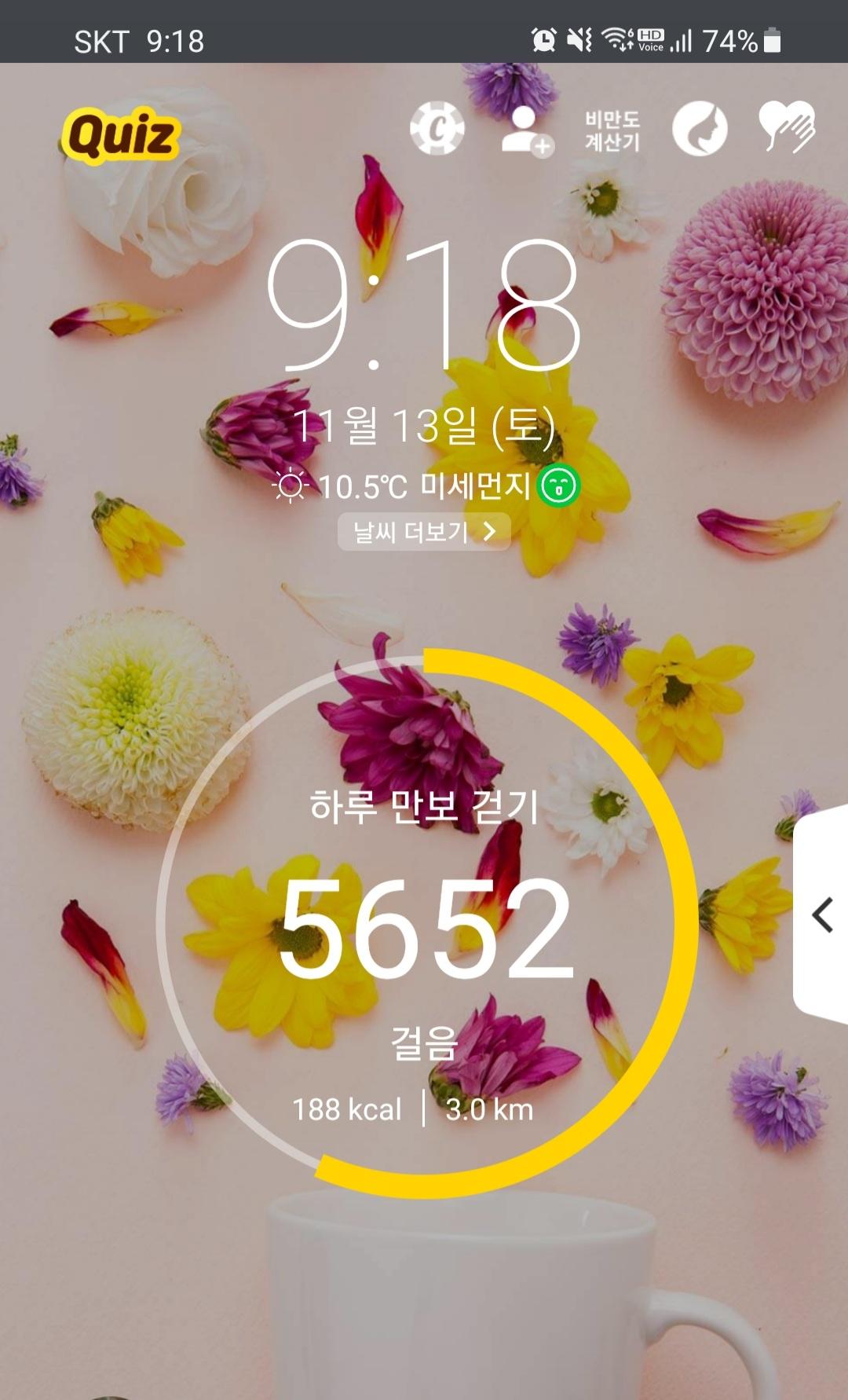Open the Quiz button

120,135
